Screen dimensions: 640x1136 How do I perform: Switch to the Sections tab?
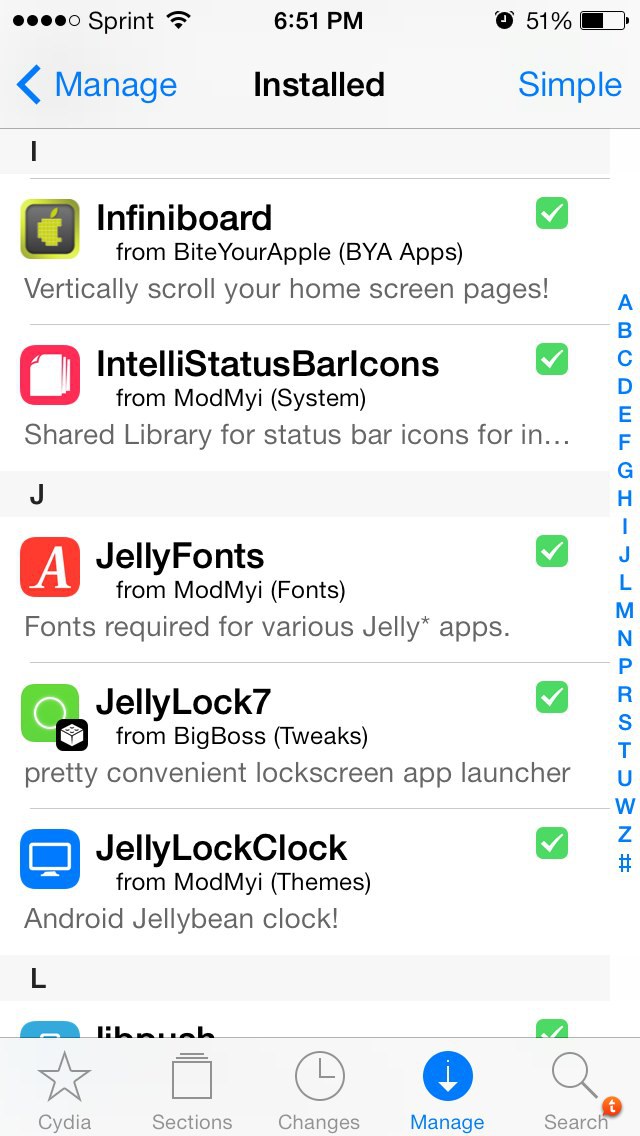tap(192, 1090)
